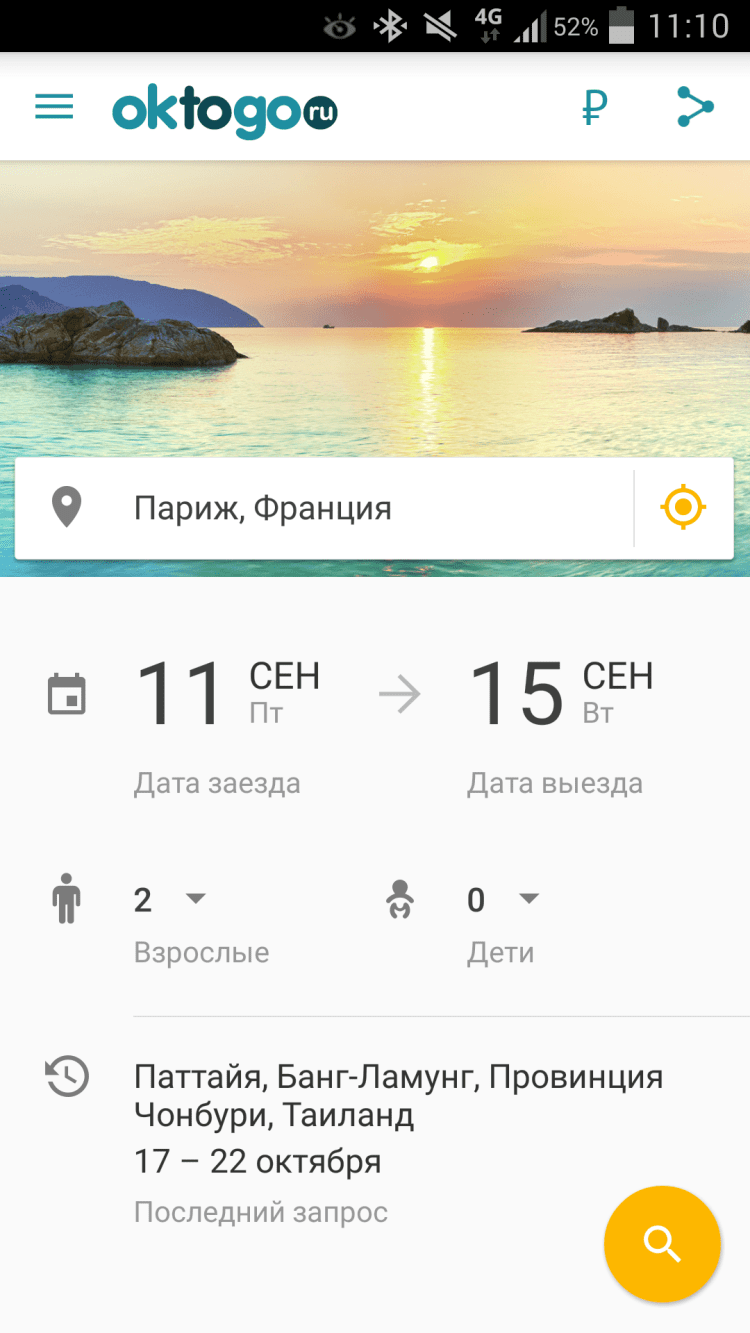The width and height of the screenshot is (750, 1333).
Task: Change currency via the ruble icon
Action: point(594,107)
